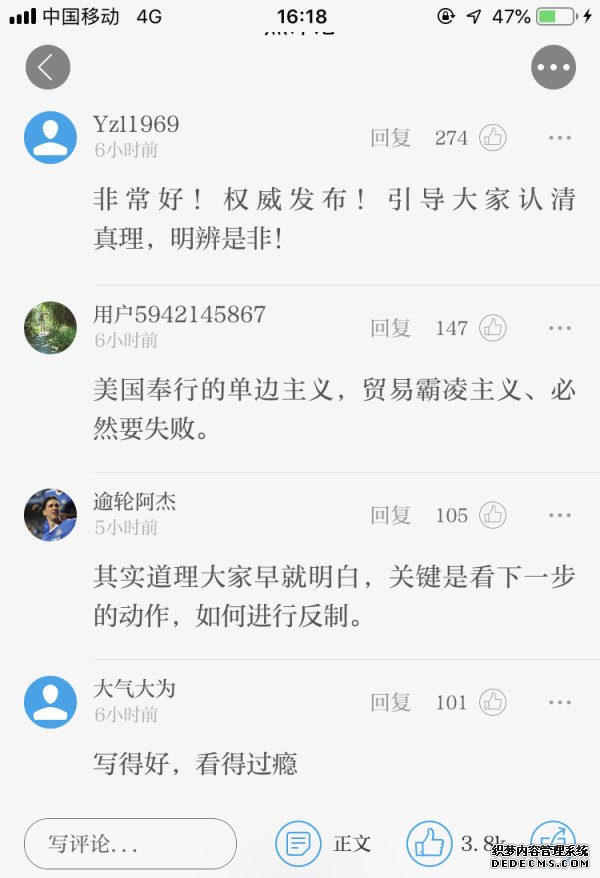Viewport: 600px width, 878px height.
Task: Reply to 逾轮阿杰's comment
Action: pyautogui.click(x=390, y=515)
